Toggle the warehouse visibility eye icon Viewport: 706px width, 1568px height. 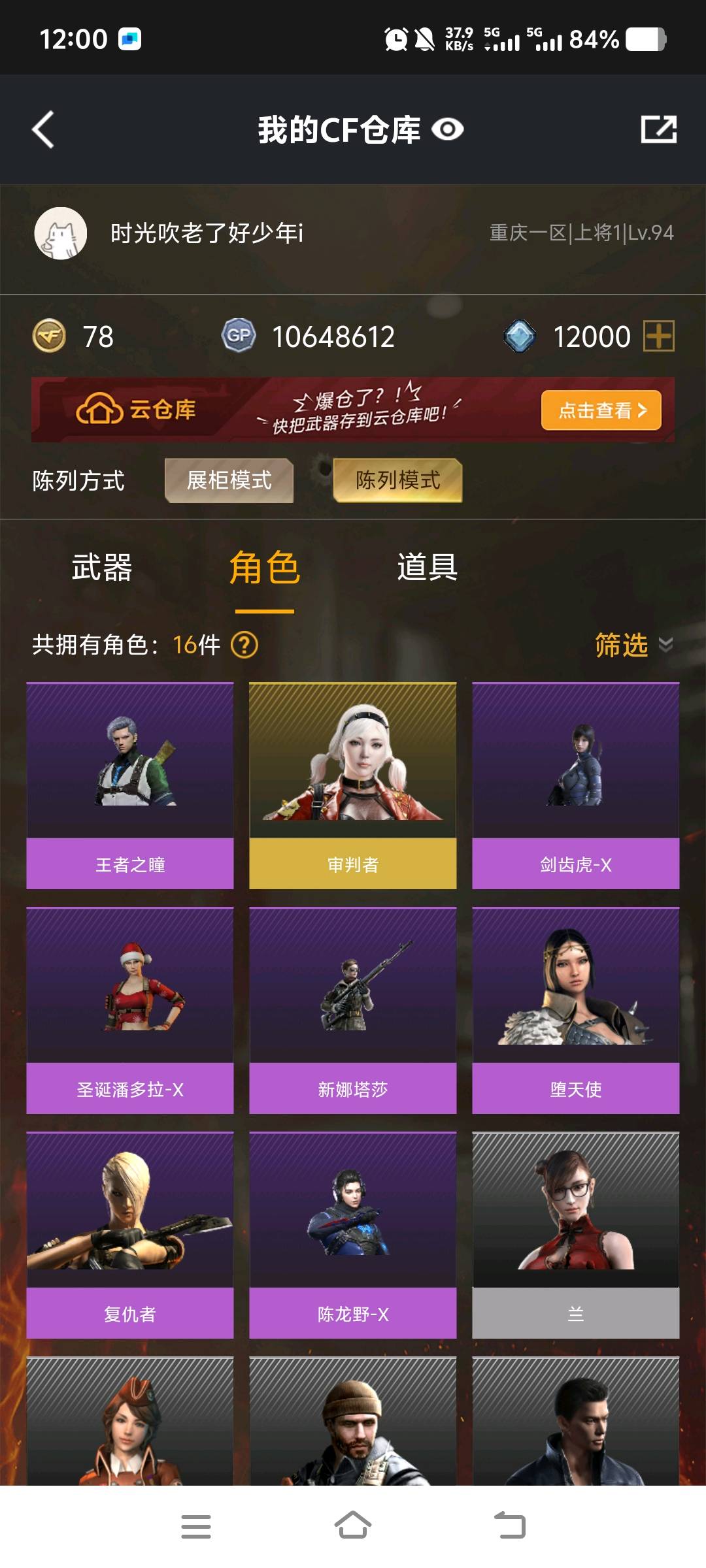click(x=448, y=129)
